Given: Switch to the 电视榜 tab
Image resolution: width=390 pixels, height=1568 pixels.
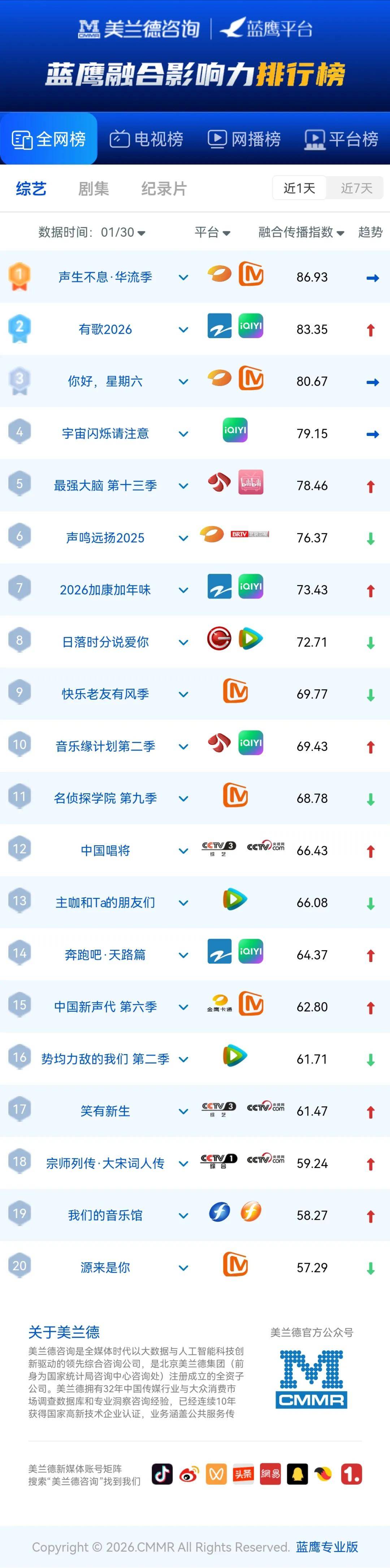Looking at the screenshot, I should point(146,139).
